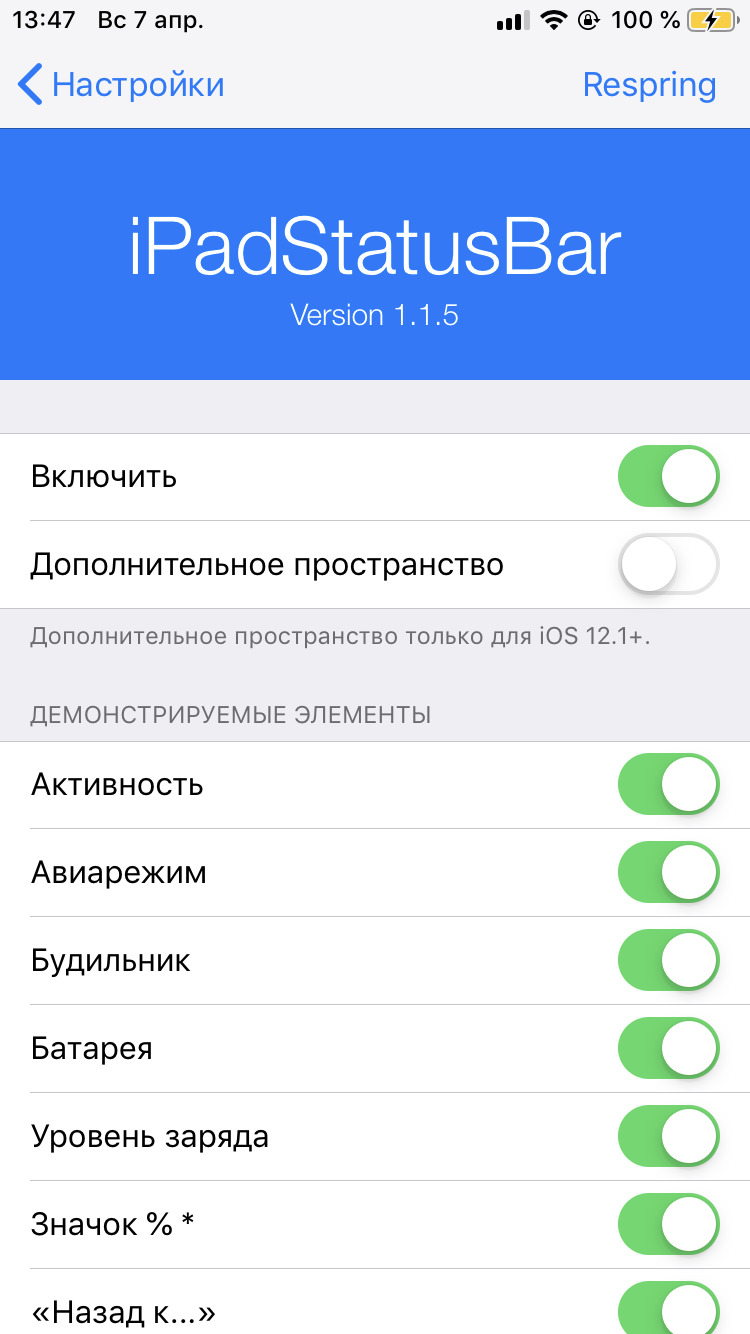This screenshot has width=750, height=1334.
Task: Tap the Respring button
Action: [x=649, y=85]
